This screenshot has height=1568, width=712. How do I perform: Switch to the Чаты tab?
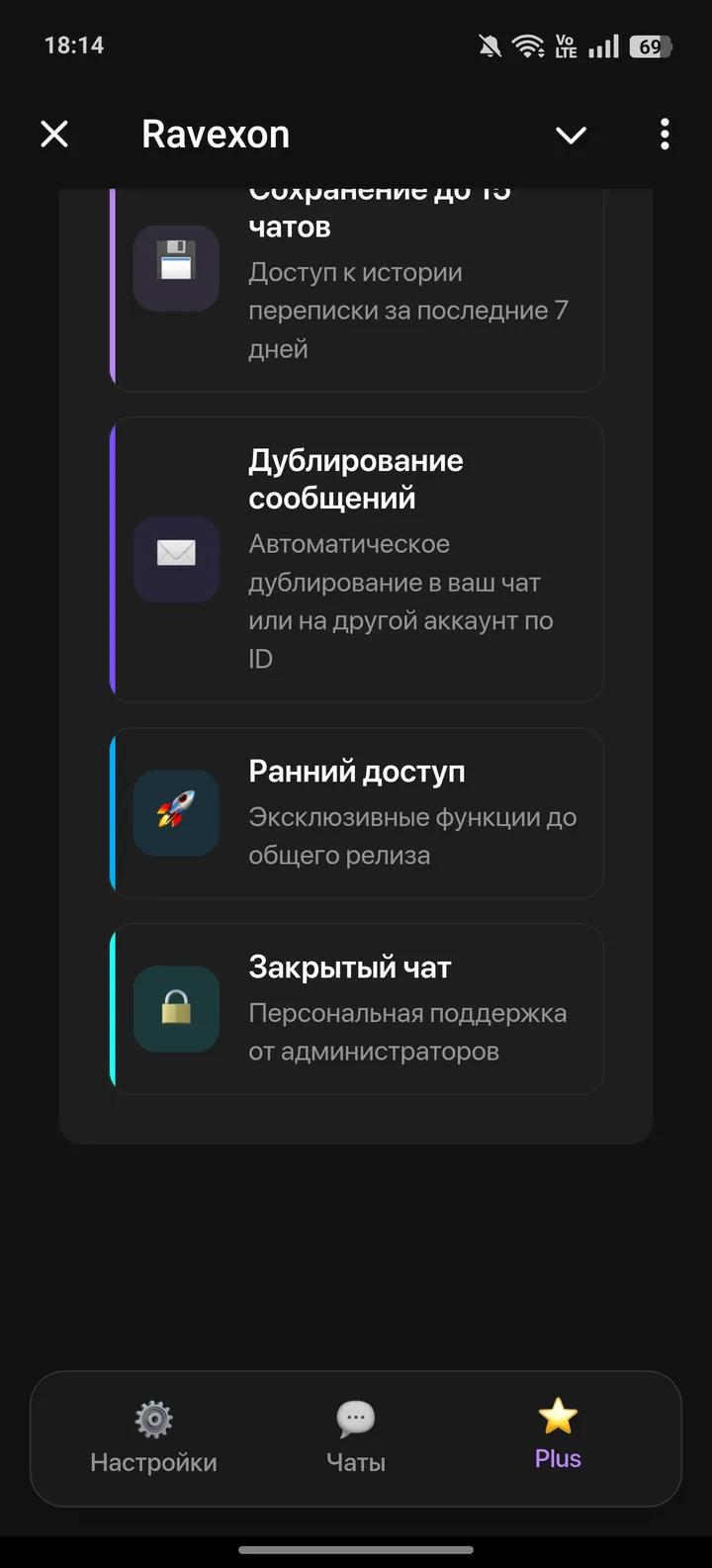pyautogui.click(x=354, y=1439)
